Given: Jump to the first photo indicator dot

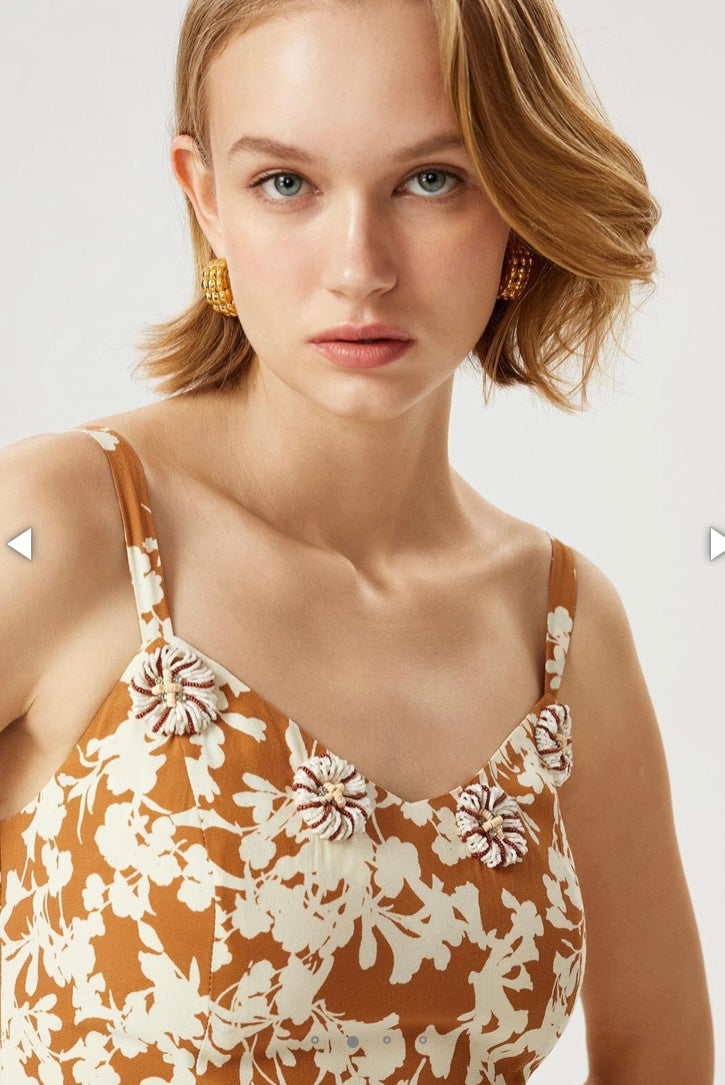Looking at the screenshot, I should [315, 1040].
